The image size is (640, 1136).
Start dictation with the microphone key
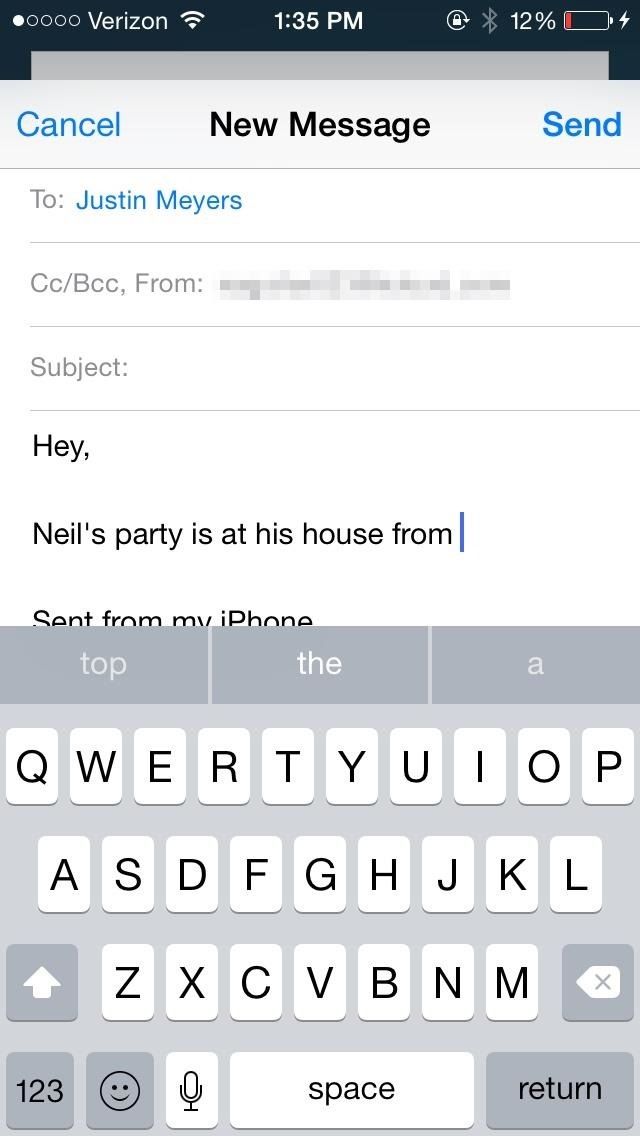[191, 1089]
